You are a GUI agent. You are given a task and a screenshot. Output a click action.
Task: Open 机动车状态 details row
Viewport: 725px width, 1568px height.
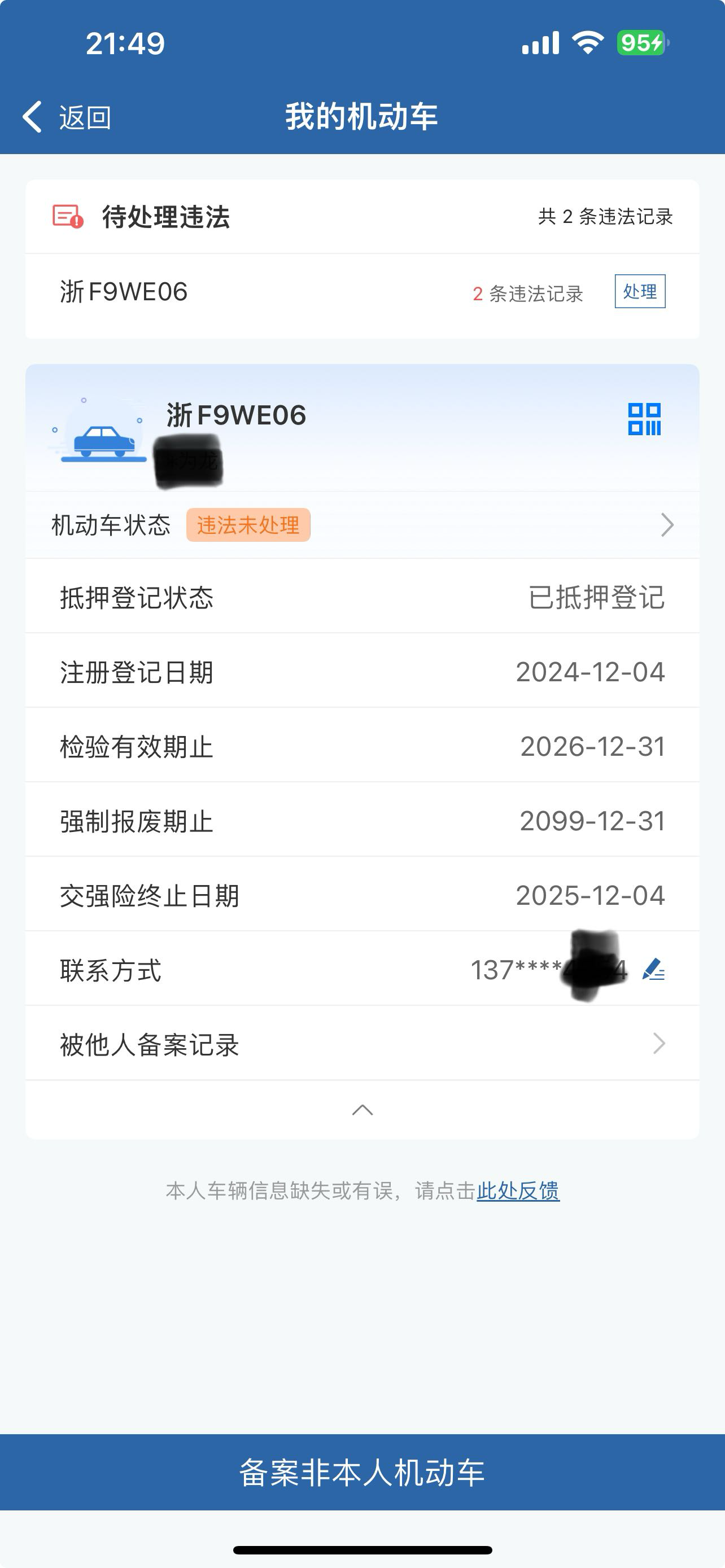(362, 525)
